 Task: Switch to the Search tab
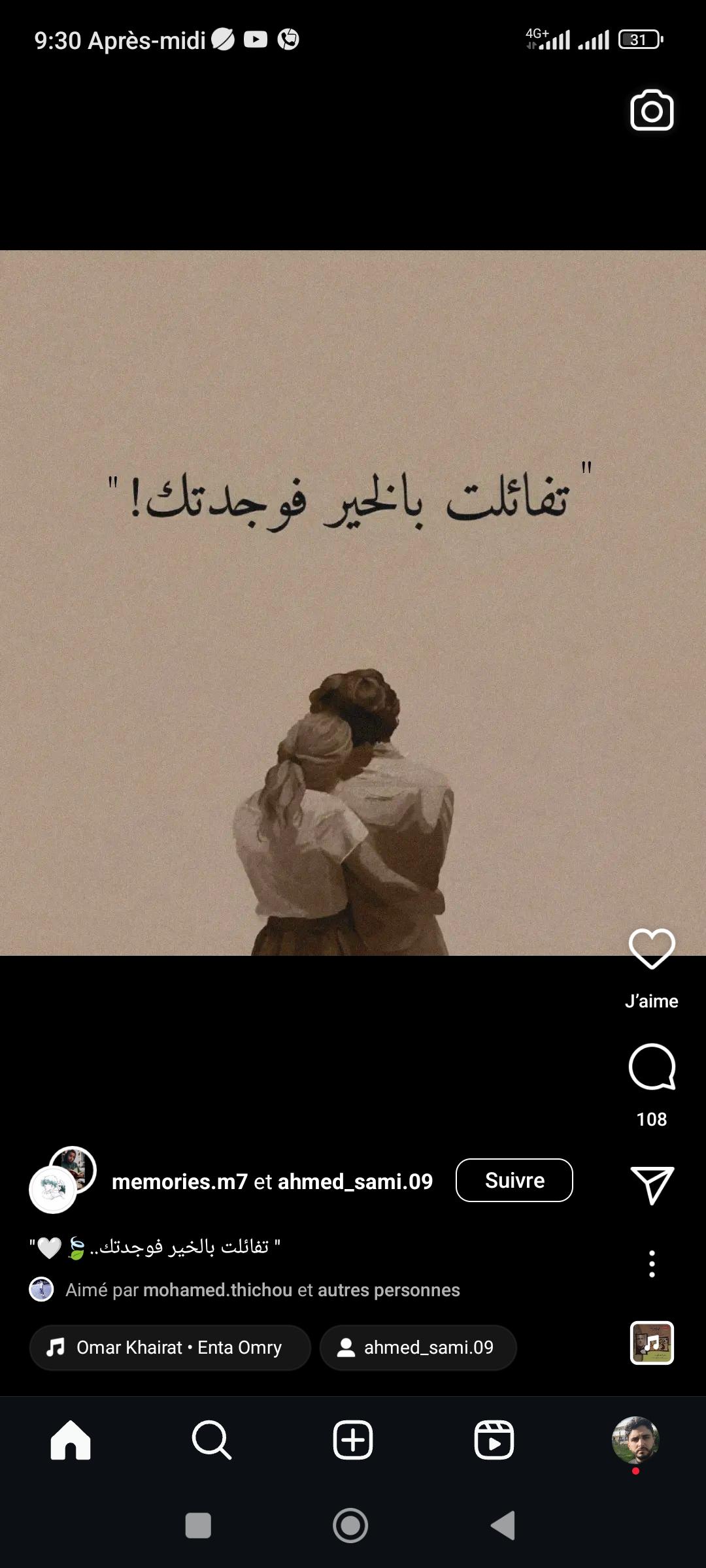click(x=211, y=1440)
